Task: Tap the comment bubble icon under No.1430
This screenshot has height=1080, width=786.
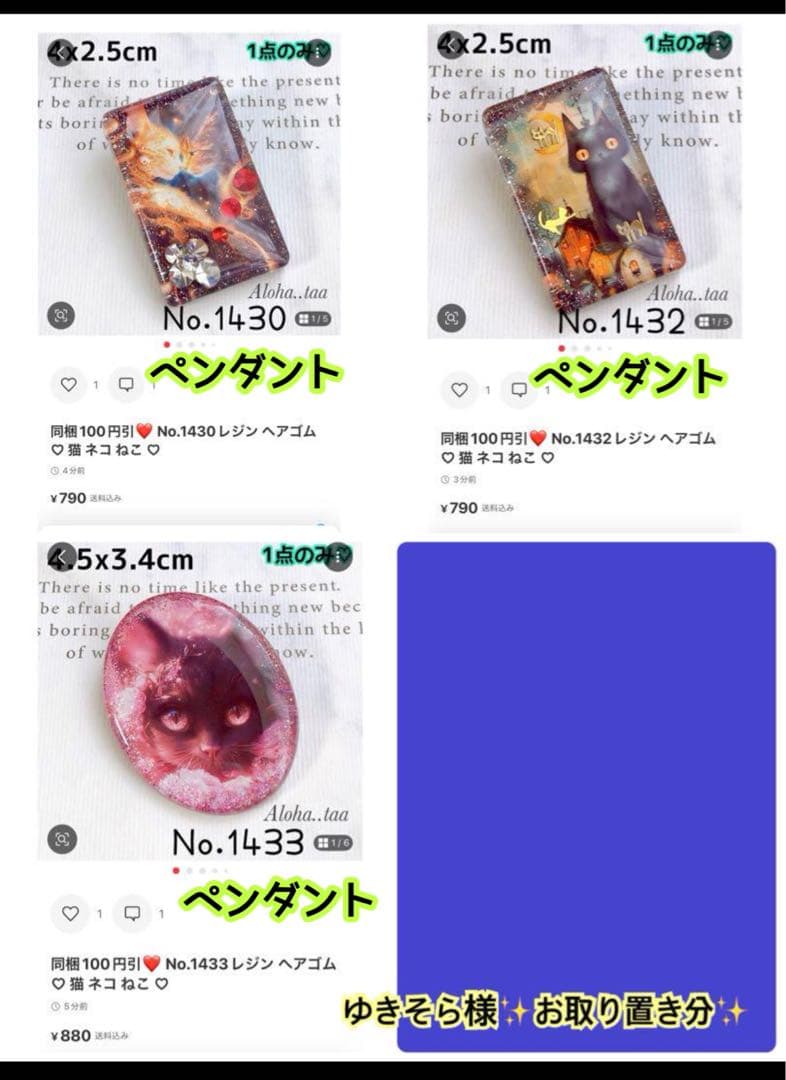Action: pos(126,383)
